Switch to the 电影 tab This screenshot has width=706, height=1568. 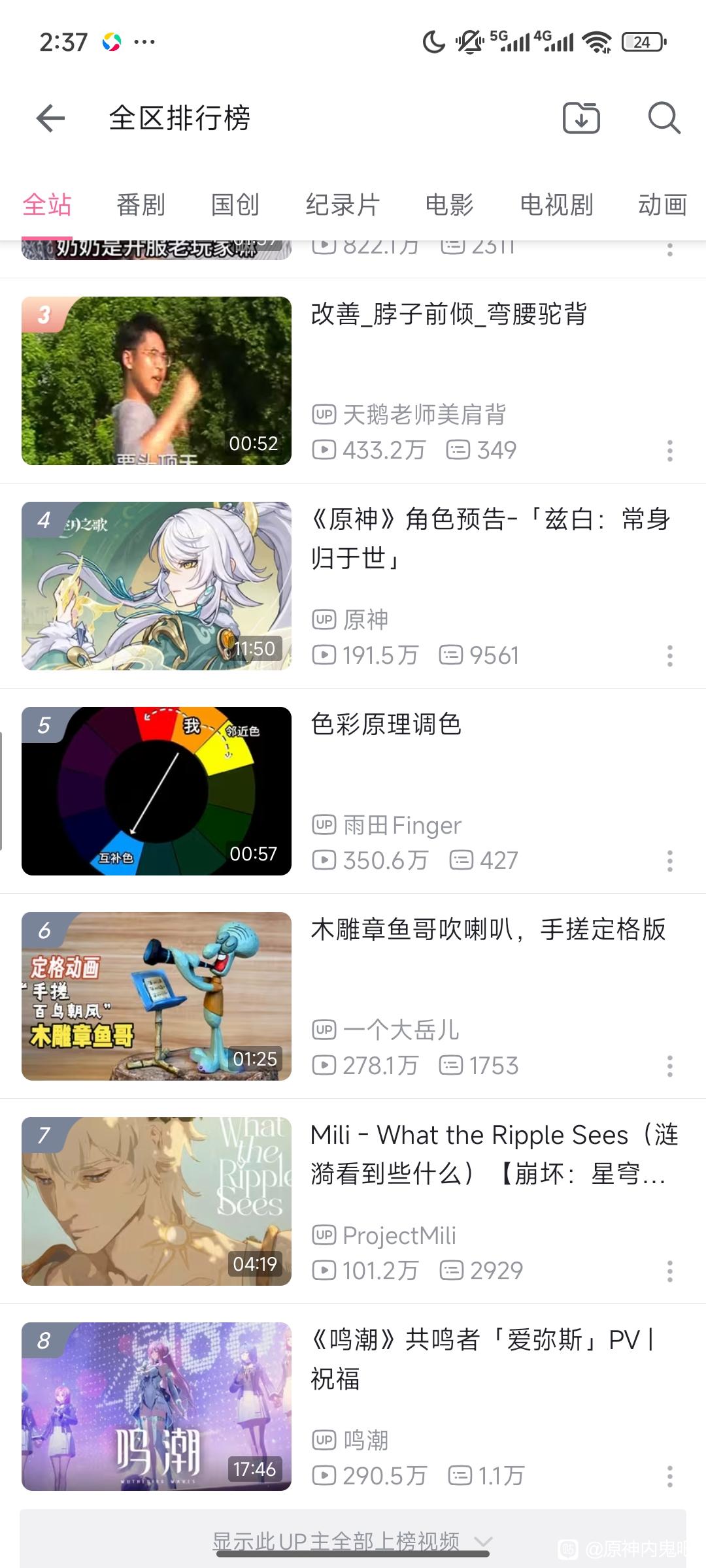(449, 204)
